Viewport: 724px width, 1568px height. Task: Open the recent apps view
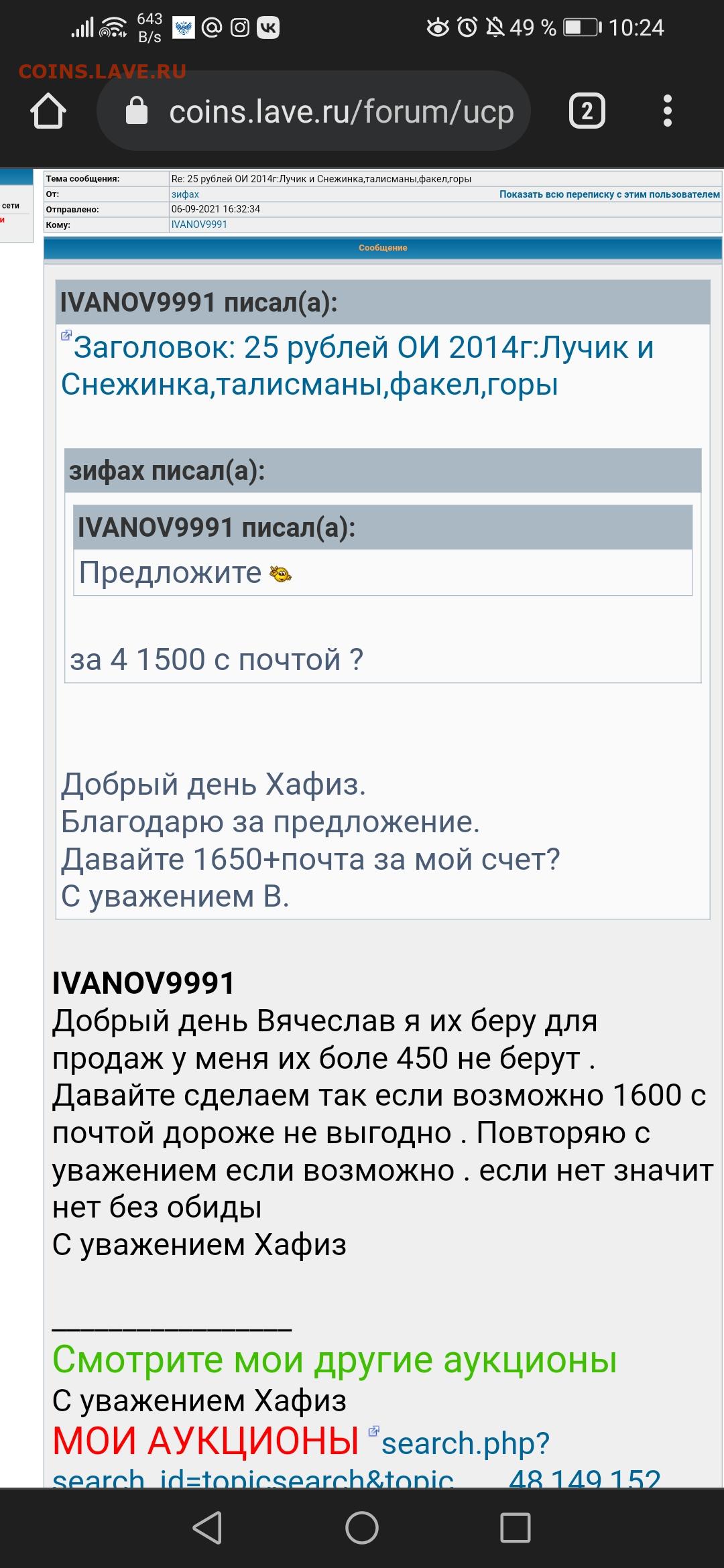tap(516, 1528)
